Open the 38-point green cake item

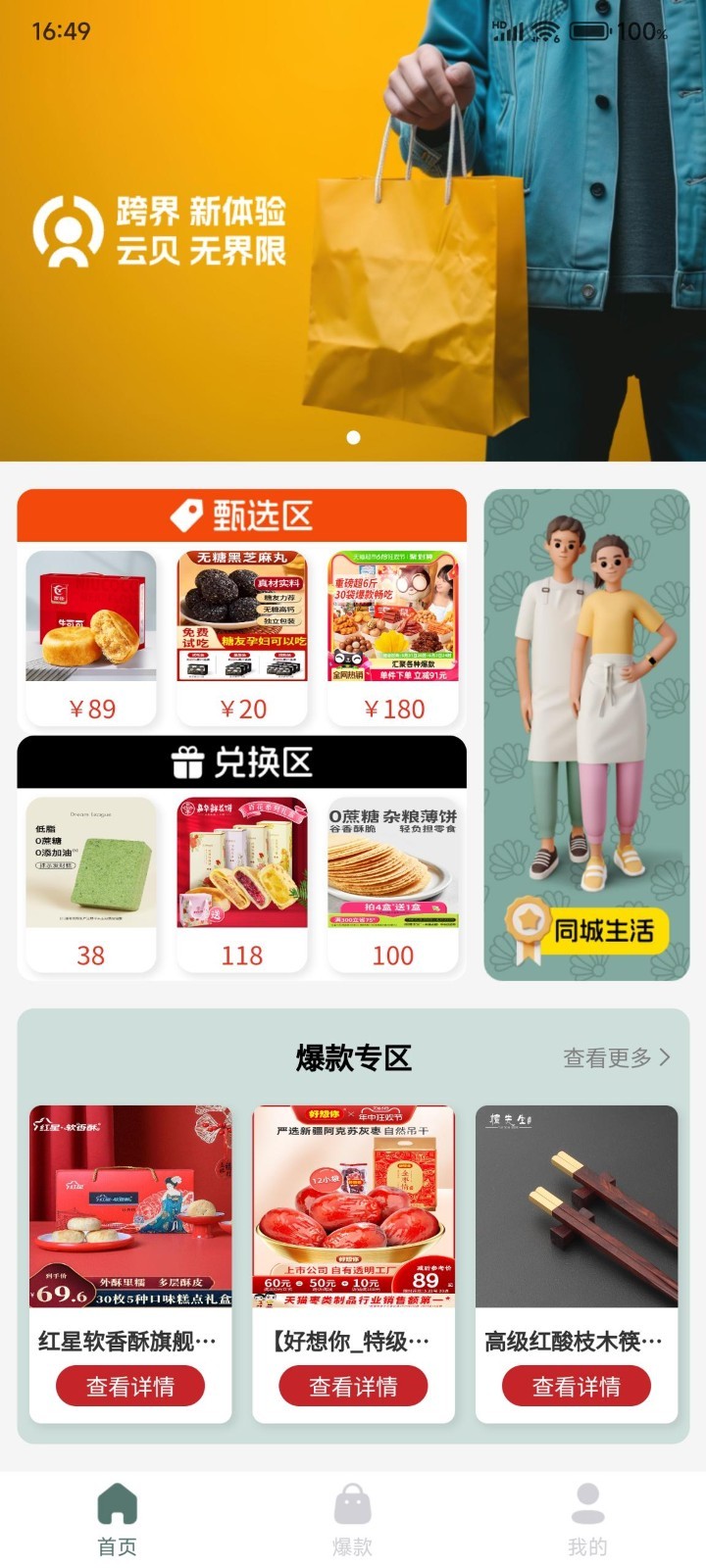[x=91, y=884]
